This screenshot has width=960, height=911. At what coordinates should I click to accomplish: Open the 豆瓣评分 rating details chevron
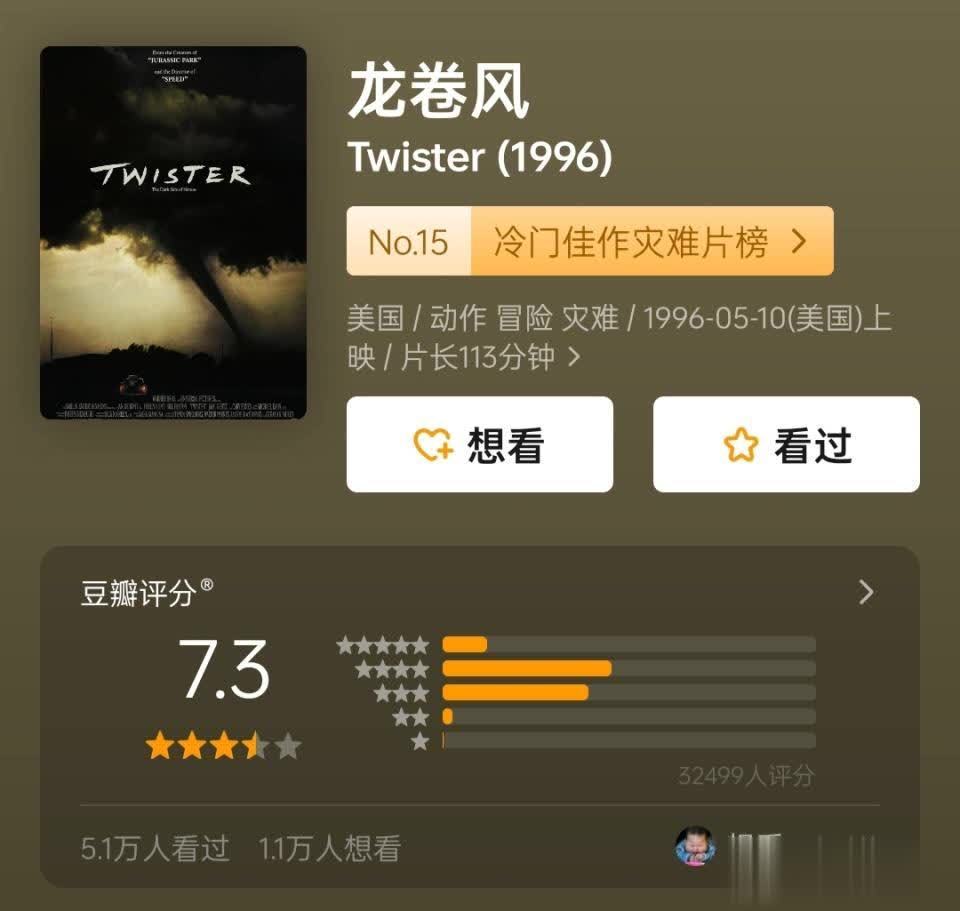coord(866,592)
